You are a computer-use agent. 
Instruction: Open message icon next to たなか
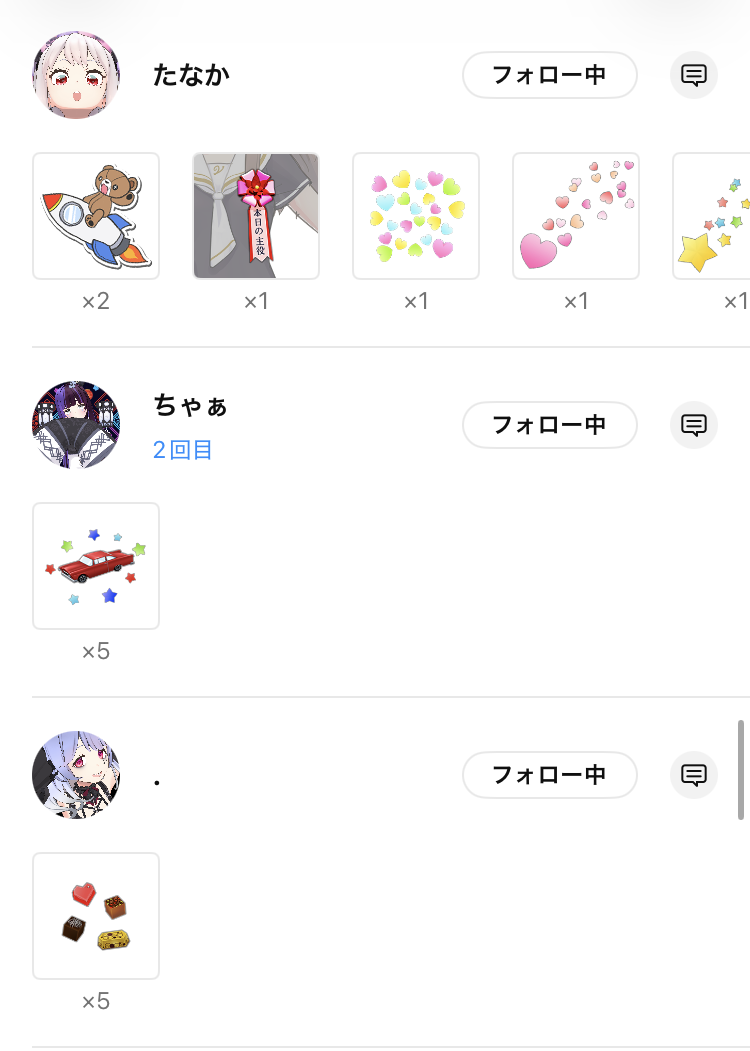tap(694, 75)
